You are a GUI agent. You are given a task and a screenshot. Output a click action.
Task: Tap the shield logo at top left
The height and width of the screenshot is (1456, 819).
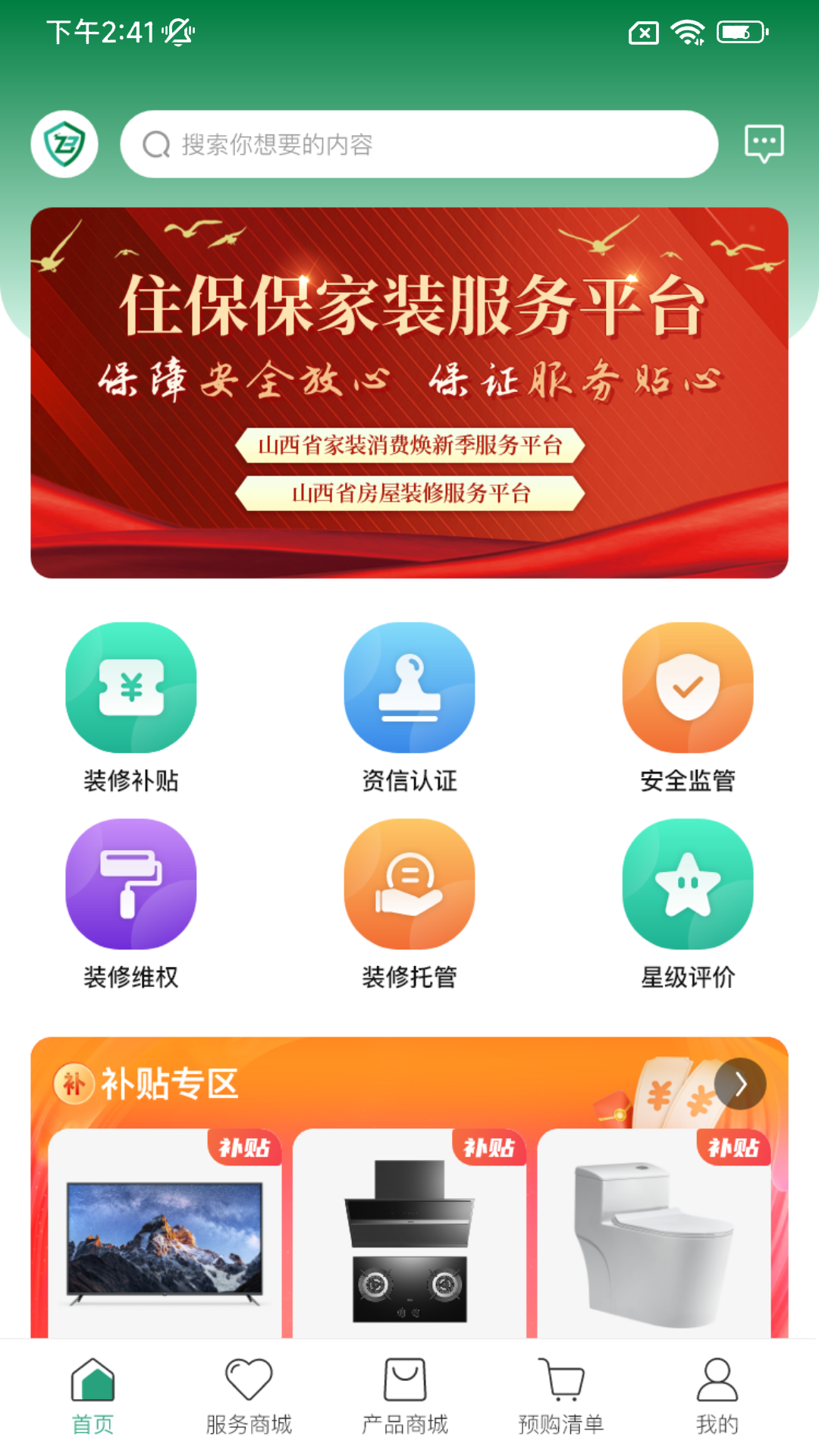(64, 143)
